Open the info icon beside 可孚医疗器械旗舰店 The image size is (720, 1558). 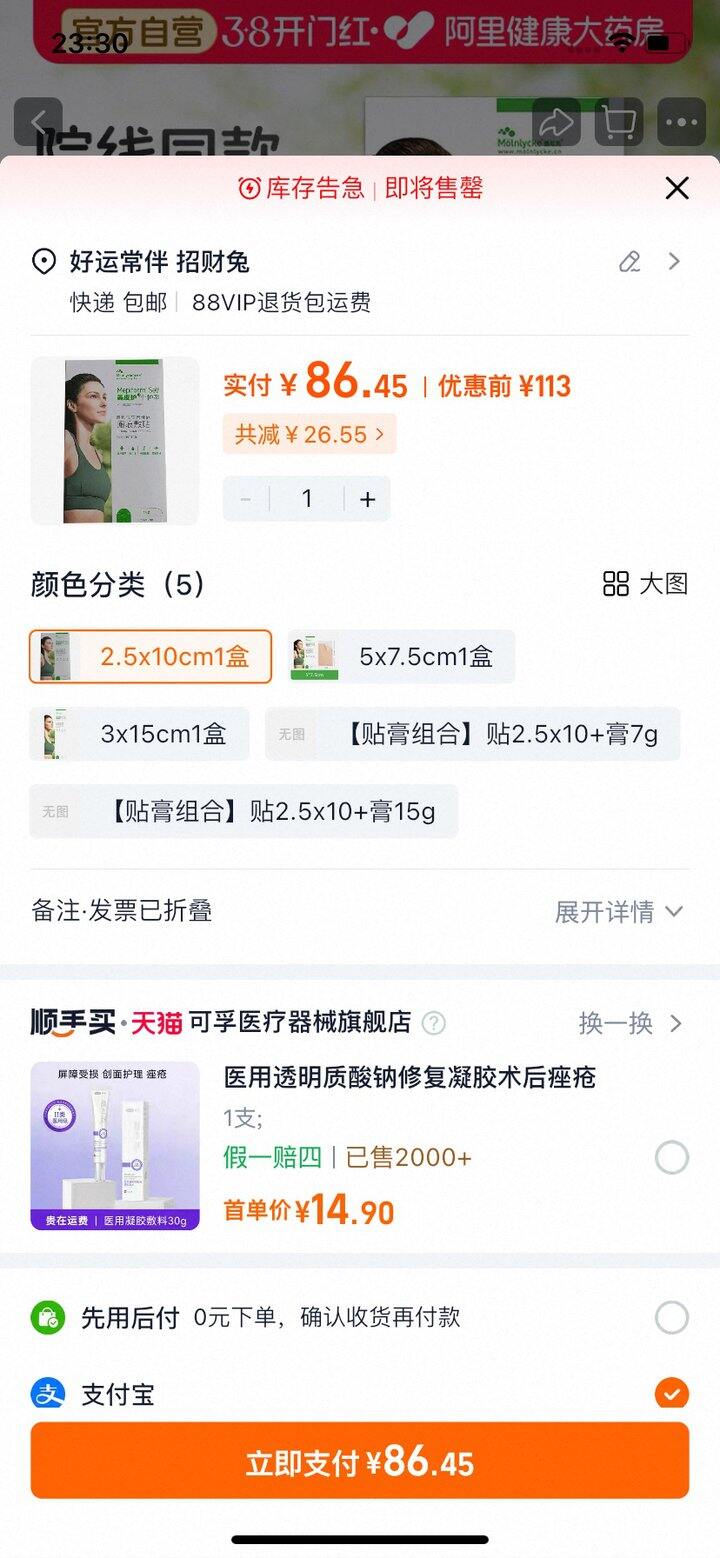[x=434, y=1023]
